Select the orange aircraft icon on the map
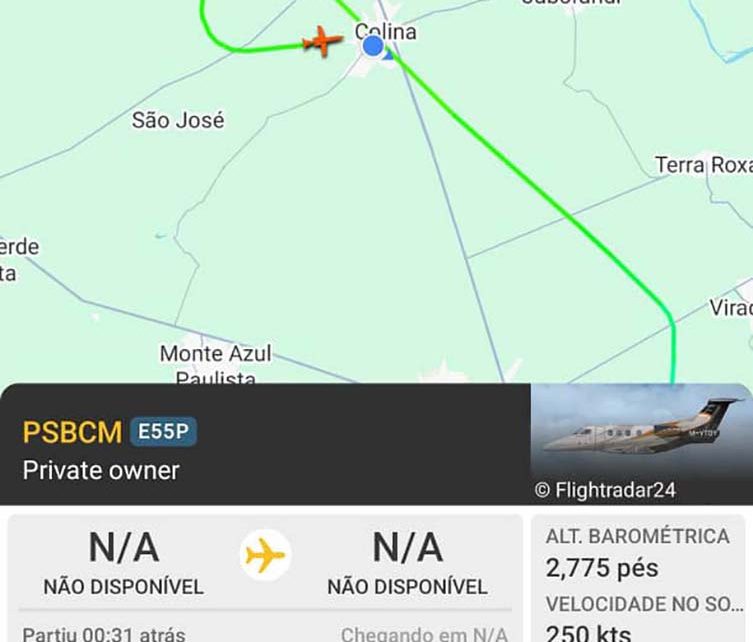Image resolution: width=753 pixels, height=642 pixels. pos(322,41)
